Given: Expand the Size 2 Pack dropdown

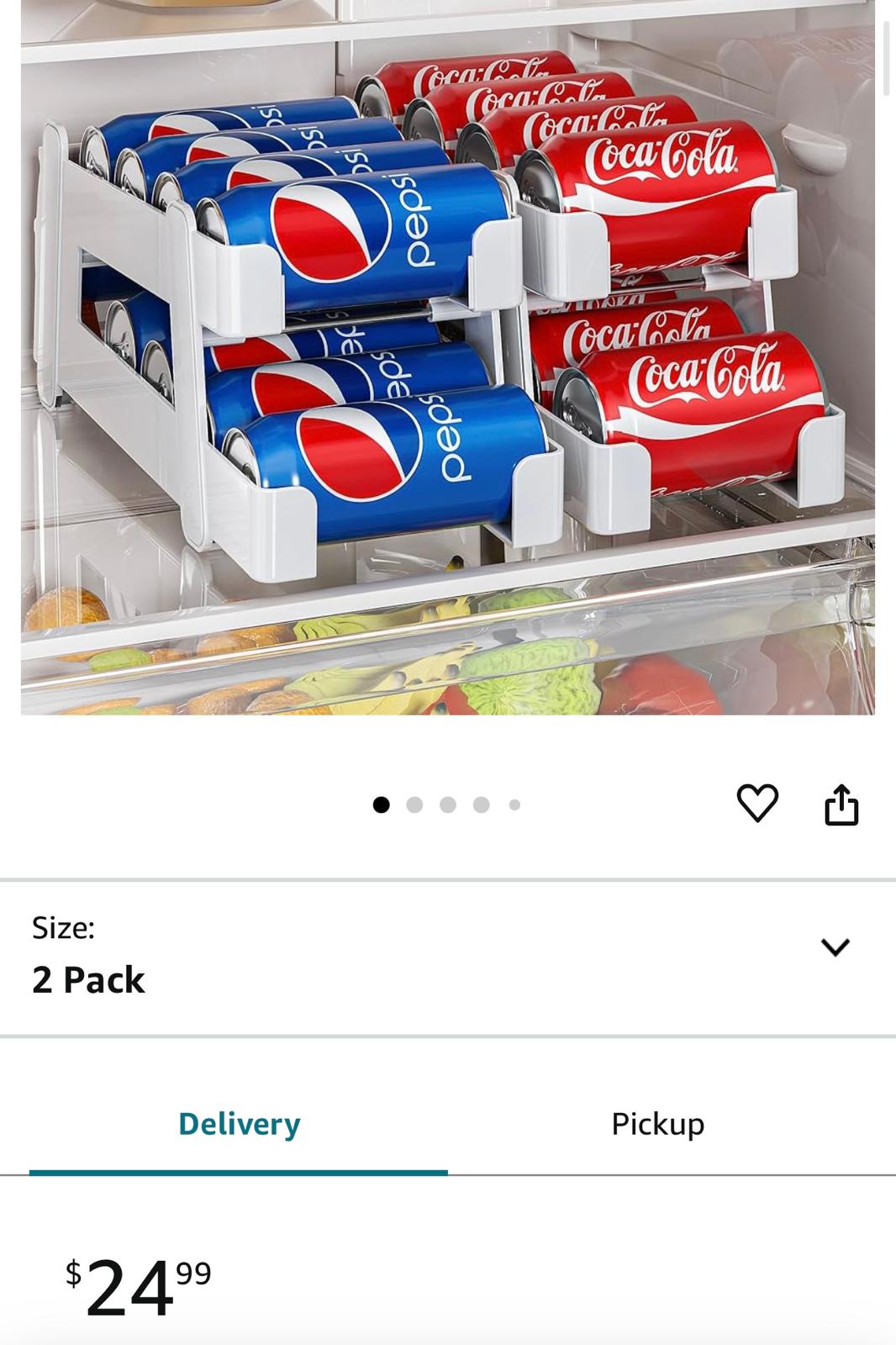Looking at the screenshot, I should [x=835, y=947].
